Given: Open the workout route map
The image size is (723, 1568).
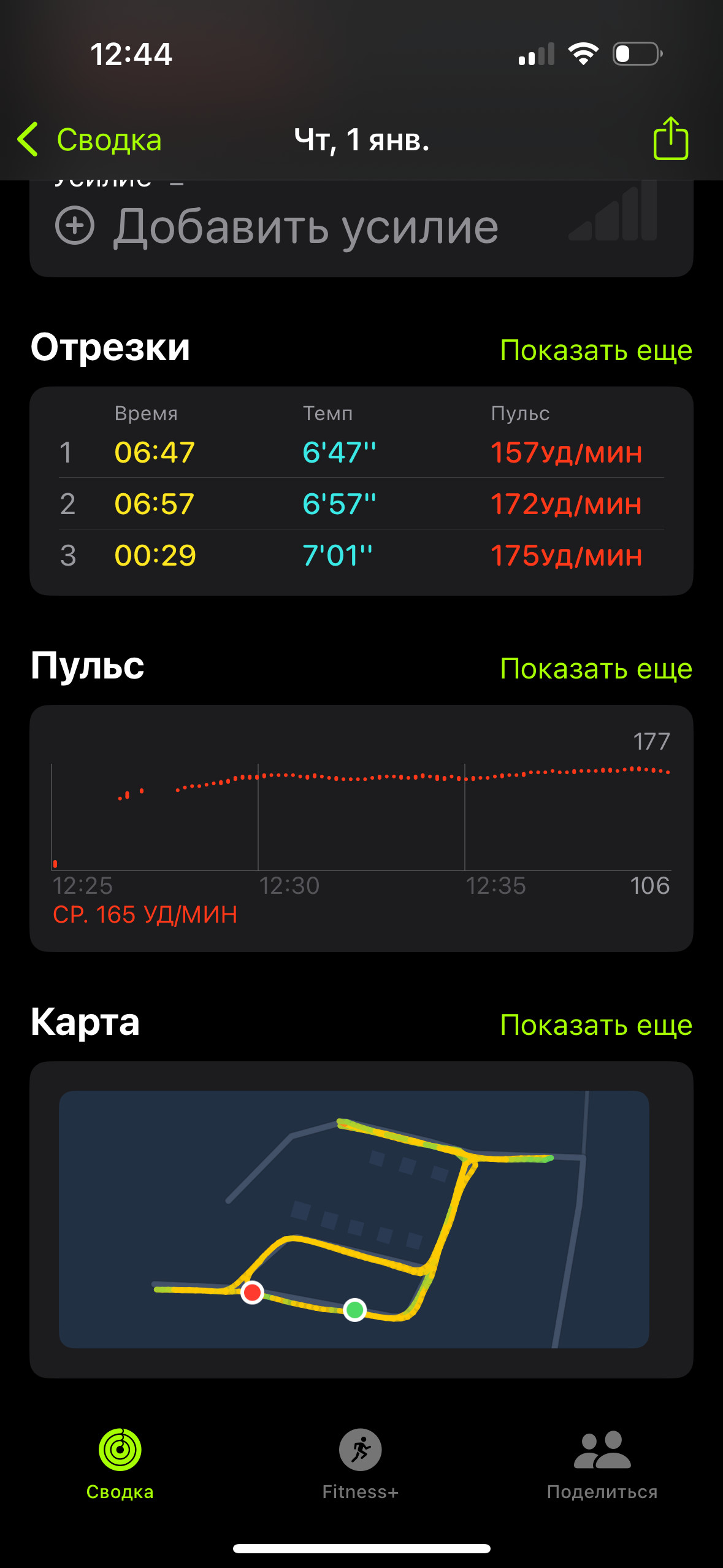Looking at the screenshot, I should [354, 1219].
